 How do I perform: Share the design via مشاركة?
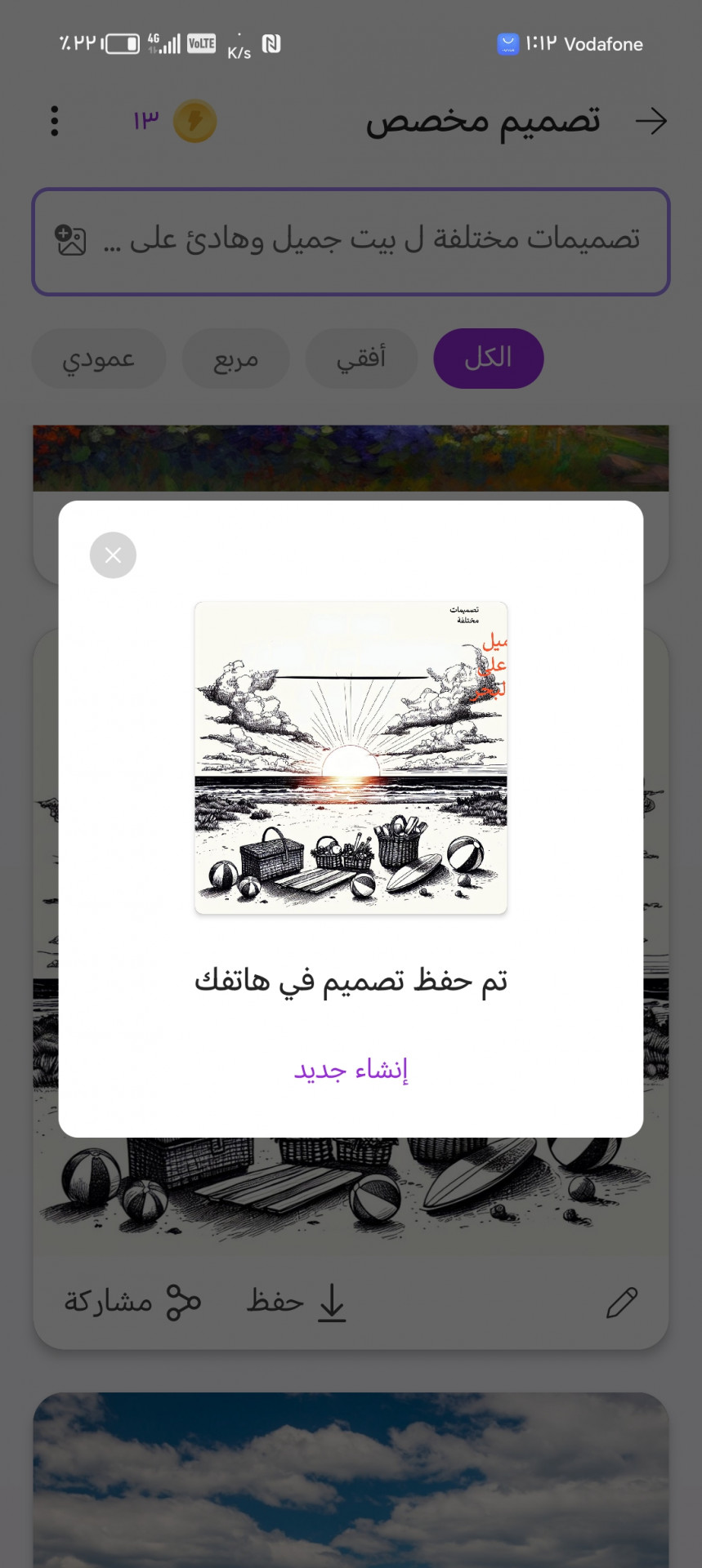coord(132,1302)
